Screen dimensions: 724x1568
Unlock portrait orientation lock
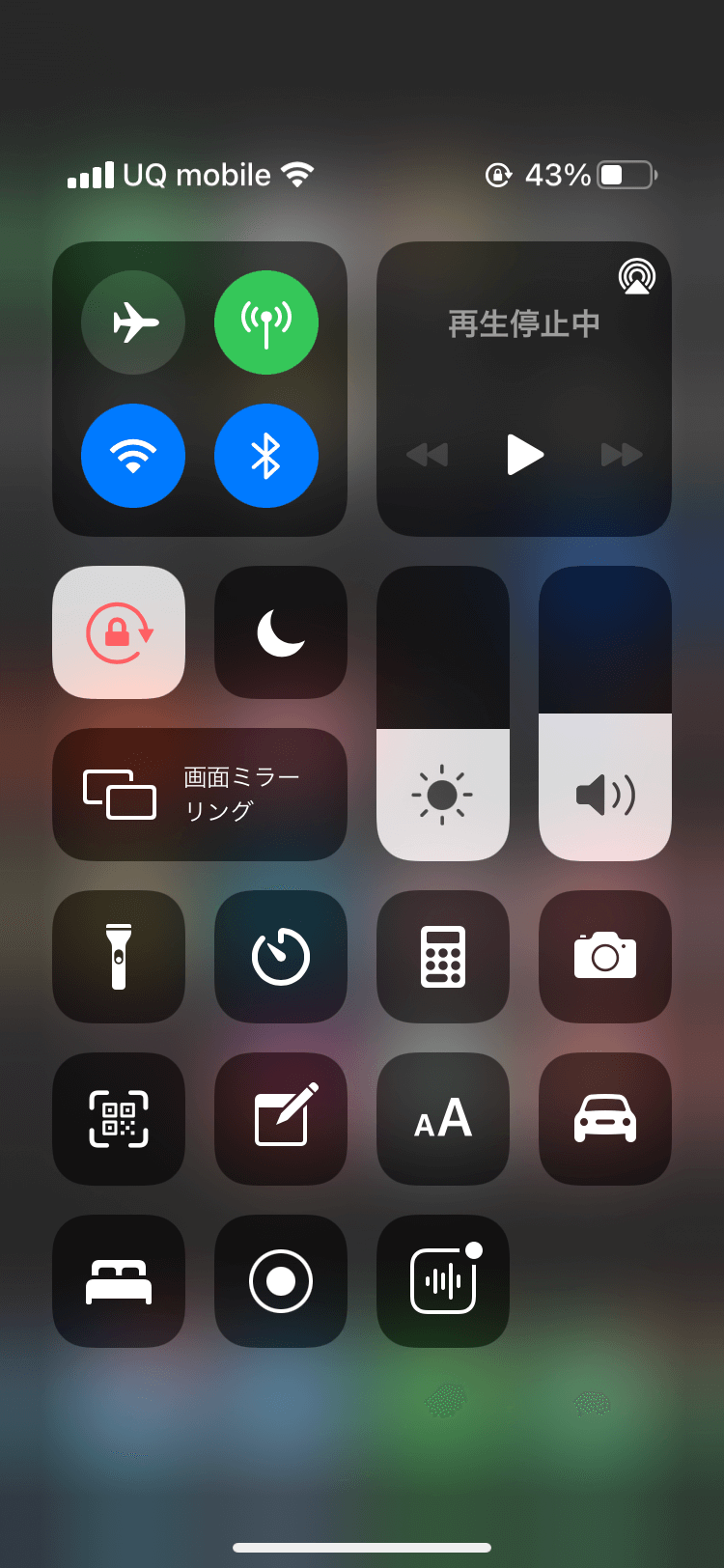pyautogui.click(x=119, y=632)
